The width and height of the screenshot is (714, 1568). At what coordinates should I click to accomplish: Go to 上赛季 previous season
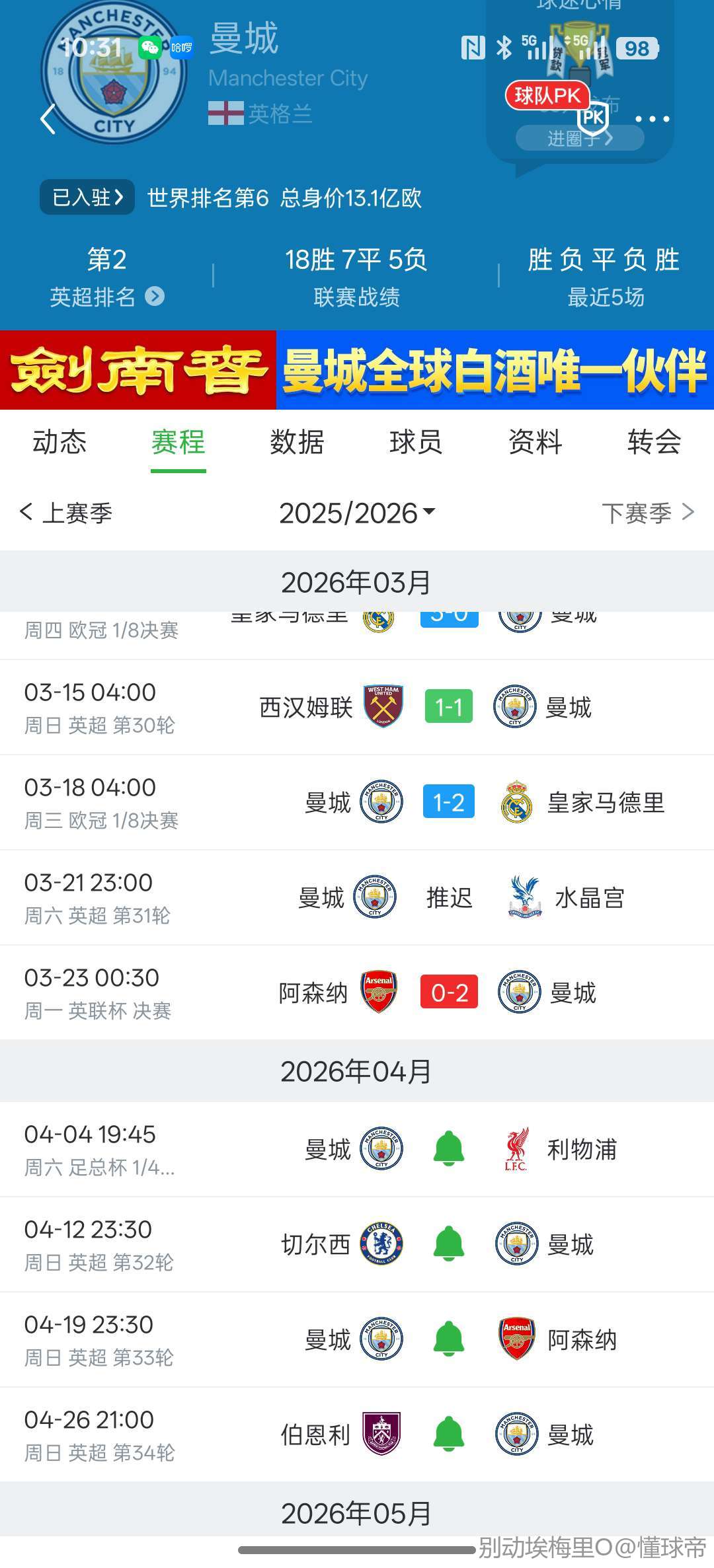[67, 513]
